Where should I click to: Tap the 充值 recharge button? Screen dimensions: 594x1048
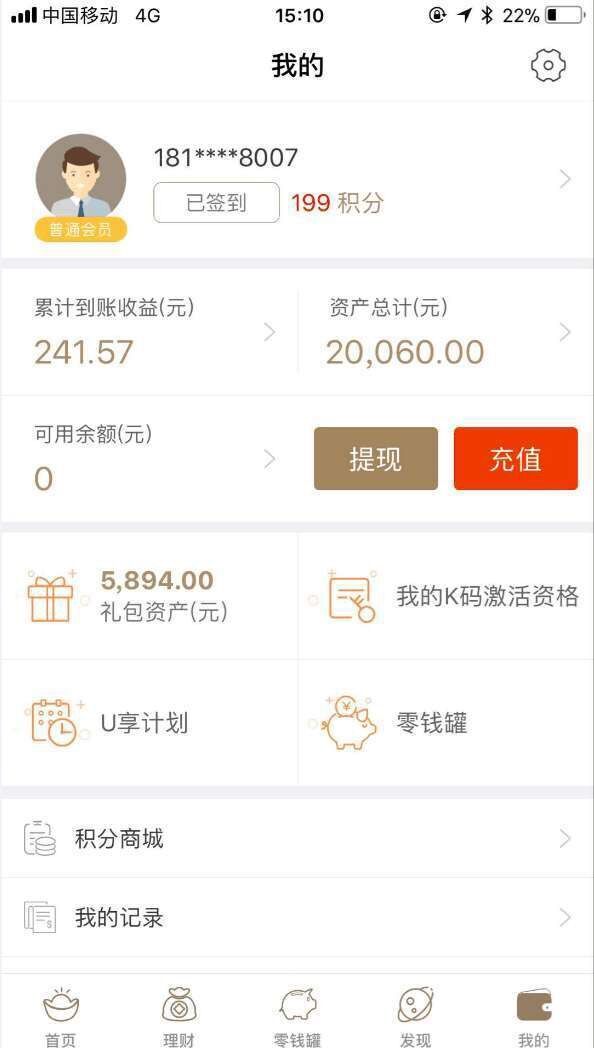tap(516, 458)
